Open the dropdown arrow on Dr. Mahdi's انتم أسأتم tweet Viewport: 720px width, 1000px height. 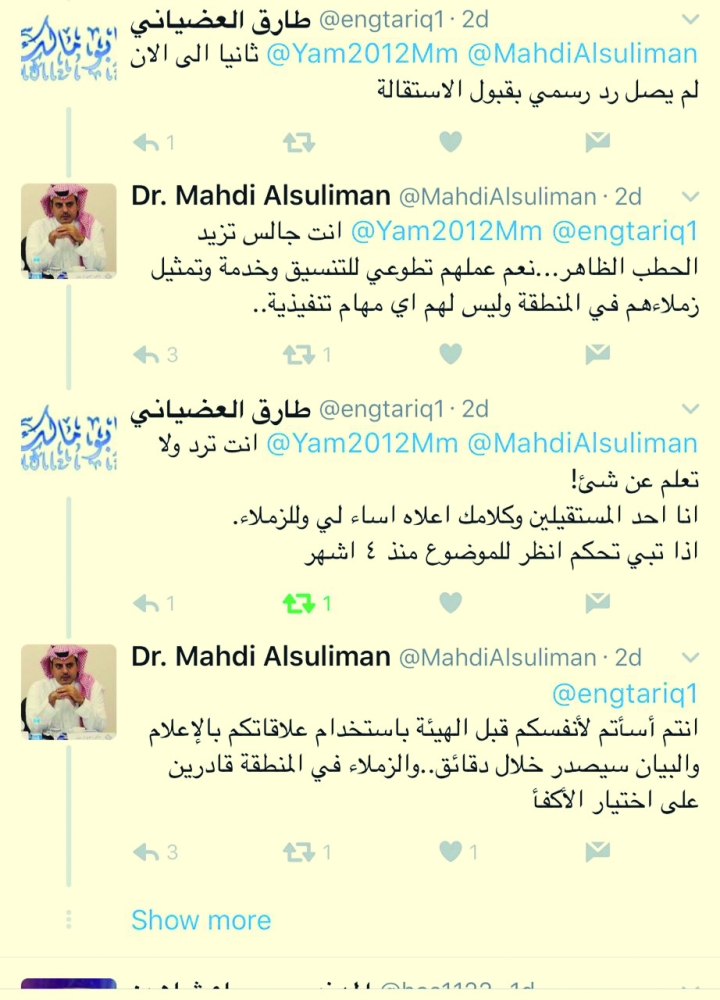[x=689, y=657]
